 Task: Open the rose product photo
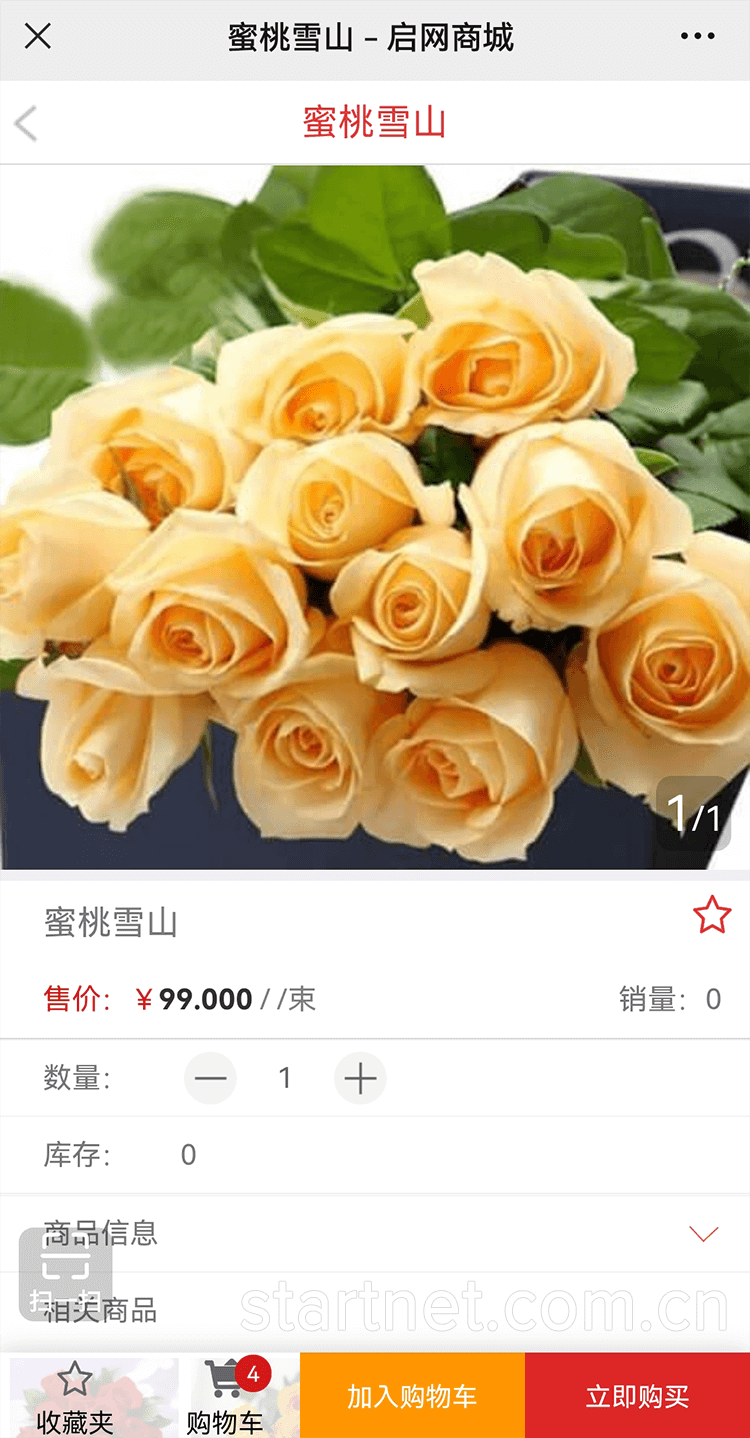tap(375, 517)
